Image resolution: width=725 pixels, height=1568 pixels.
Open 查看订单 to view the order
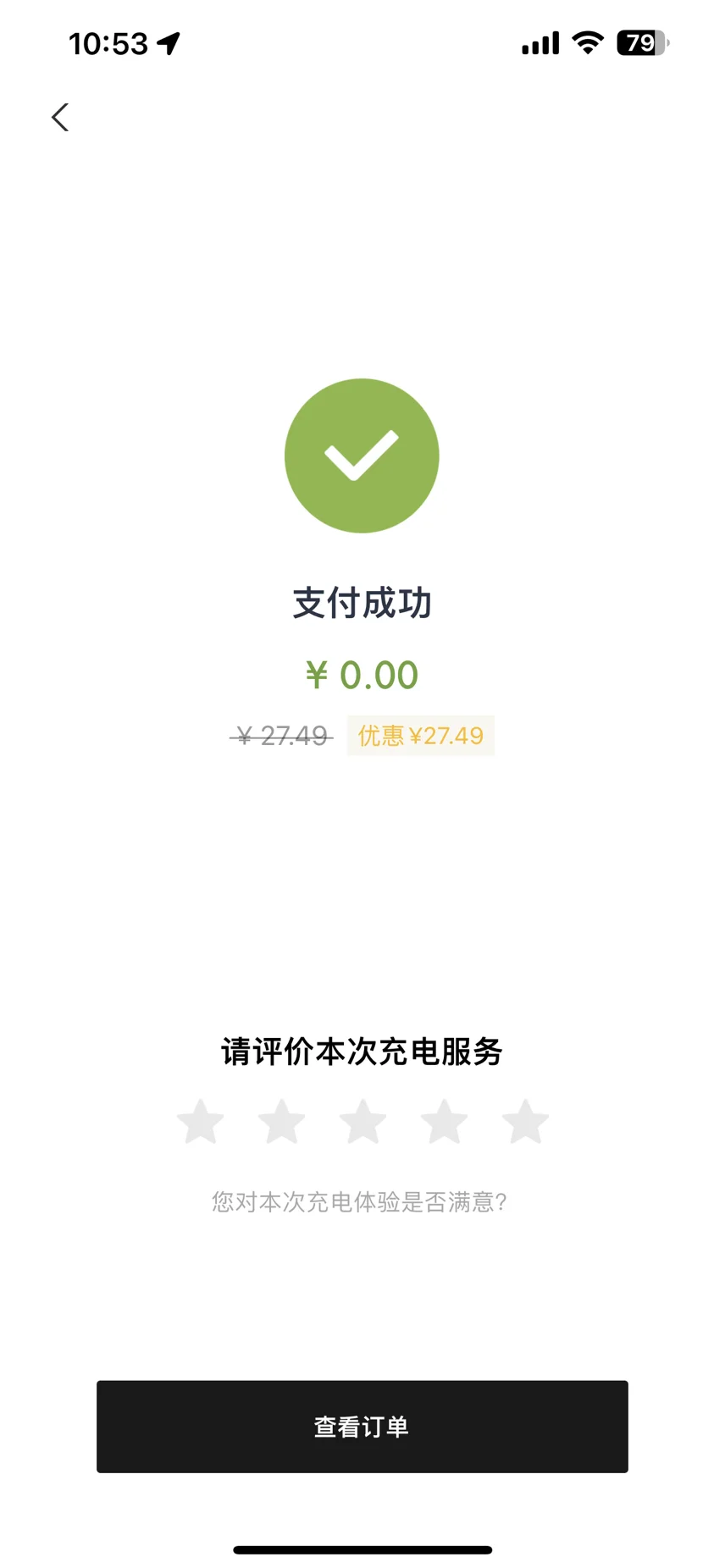pos(362,1427)
